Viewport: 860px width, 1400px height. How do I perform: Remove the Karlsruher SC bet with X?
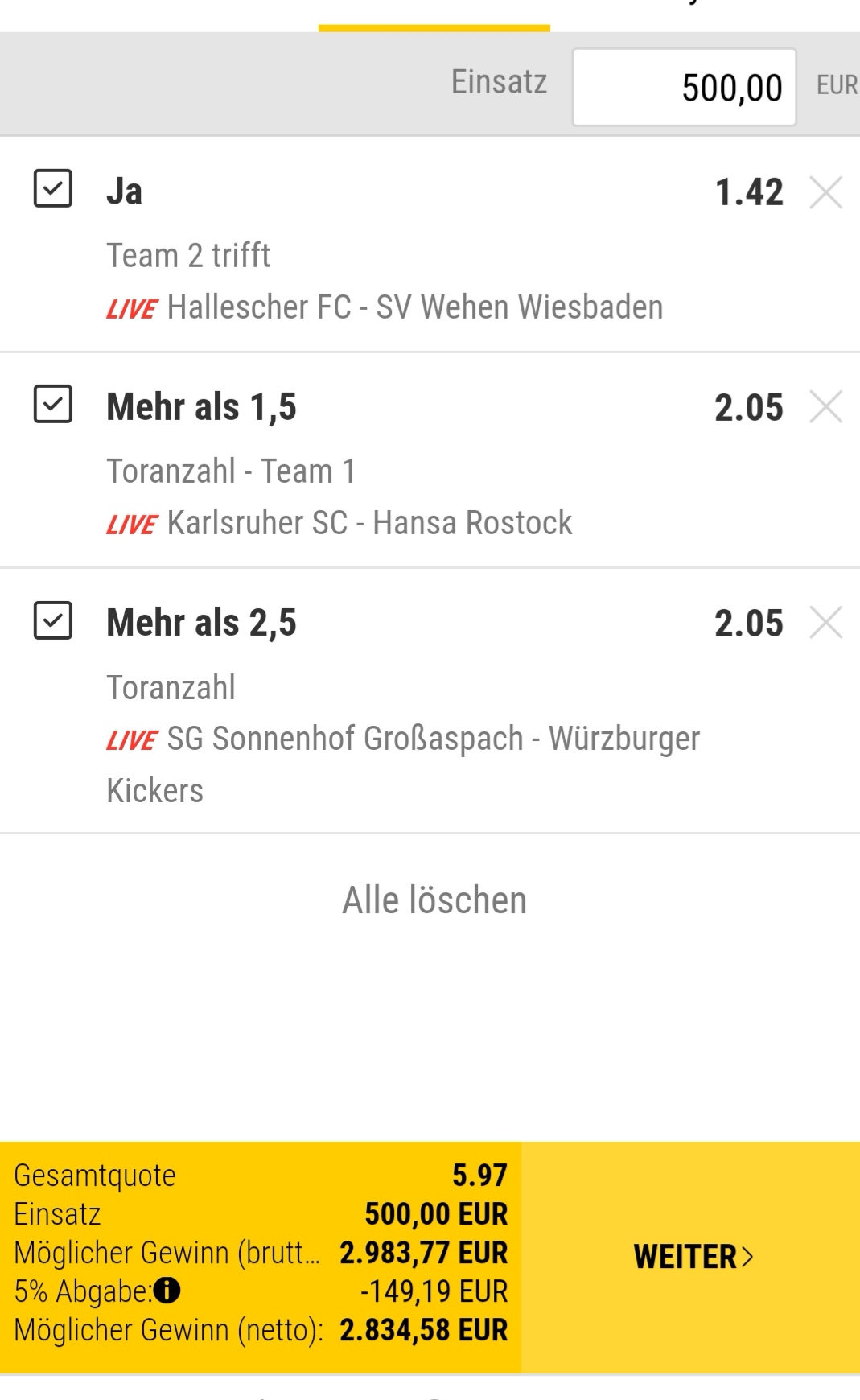click(x=826, y=407)
